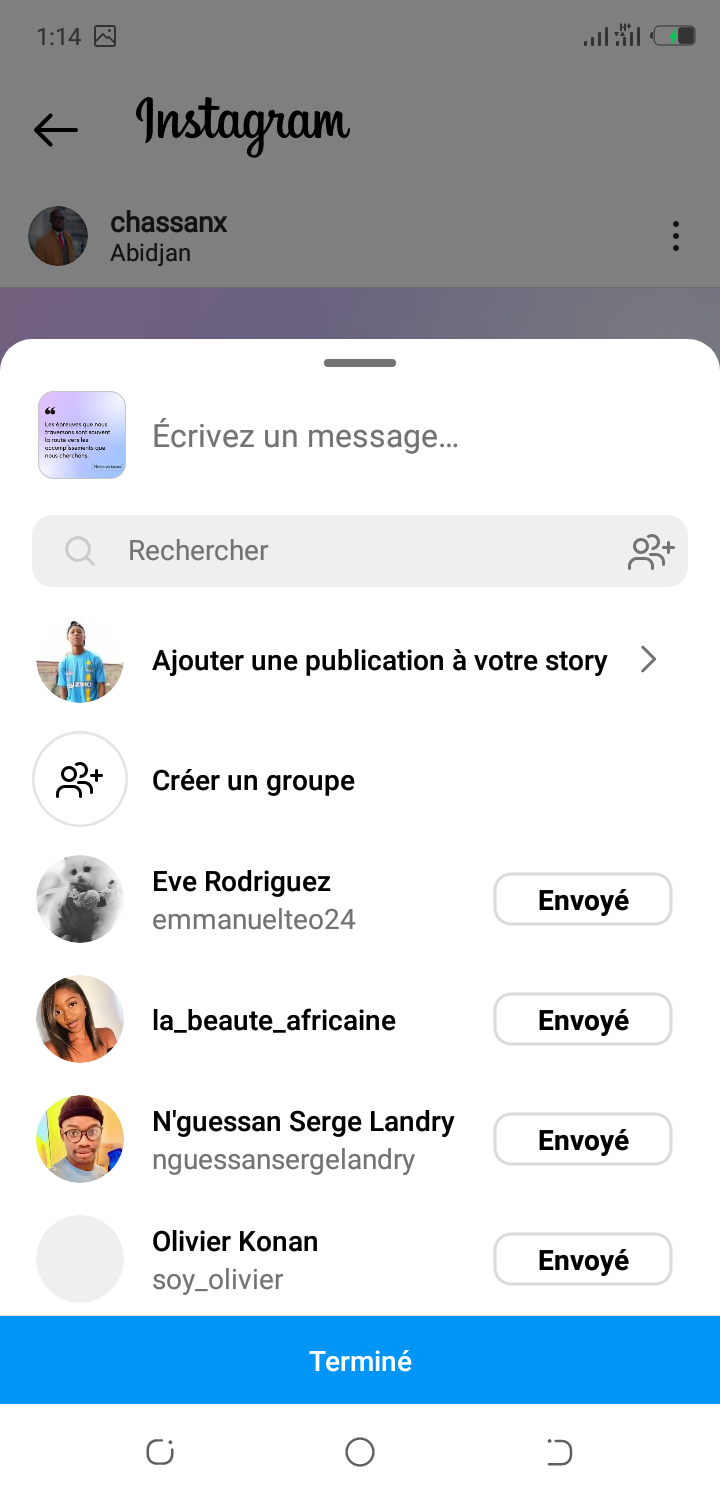Screen dimensions: 720x1500
Task: Tap Envoyé button for la_beaute_africaine
Action: [583, 1020]
